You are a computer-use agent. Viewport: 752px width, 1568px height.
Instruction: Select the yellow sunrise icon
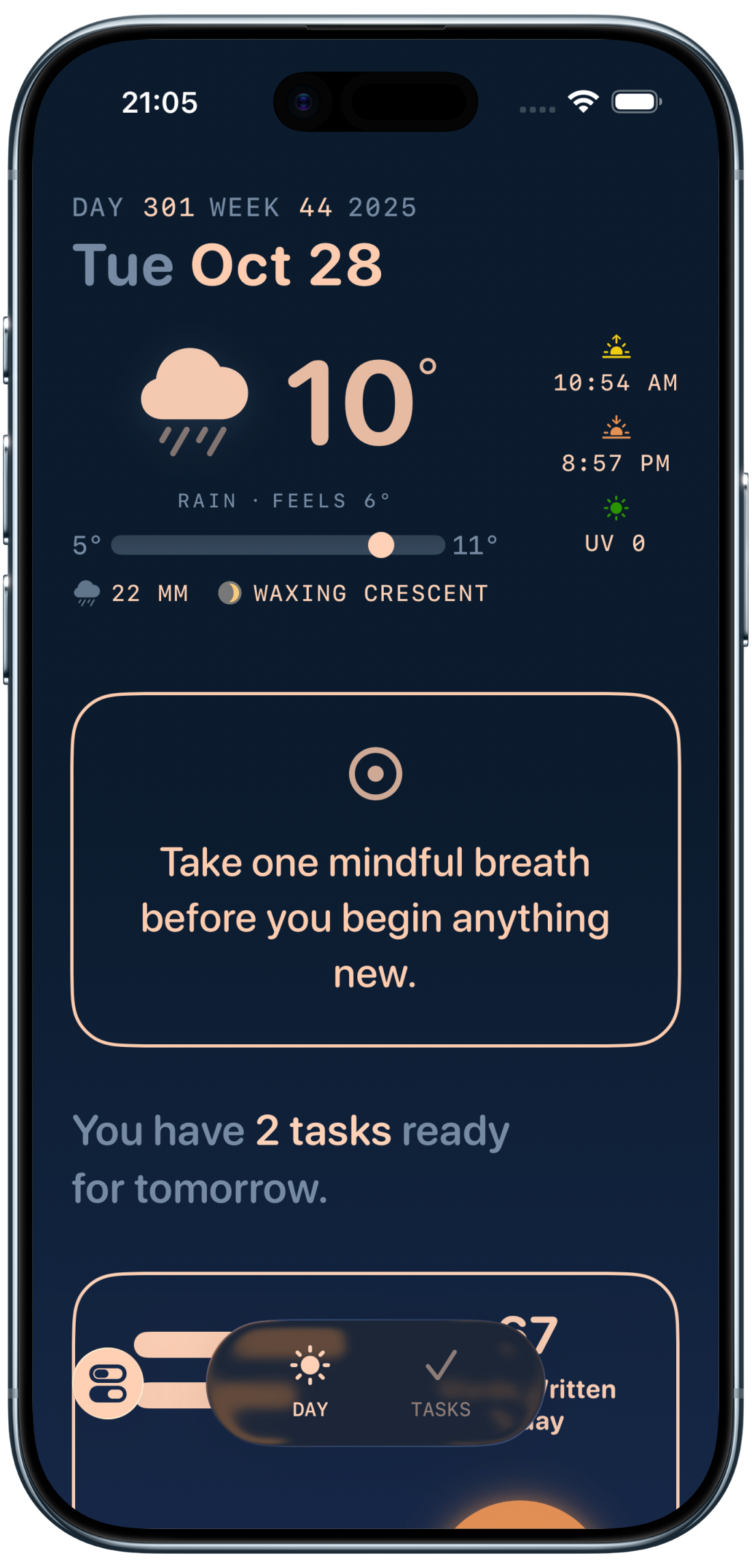pyautogui.click(x=615, y=347)
